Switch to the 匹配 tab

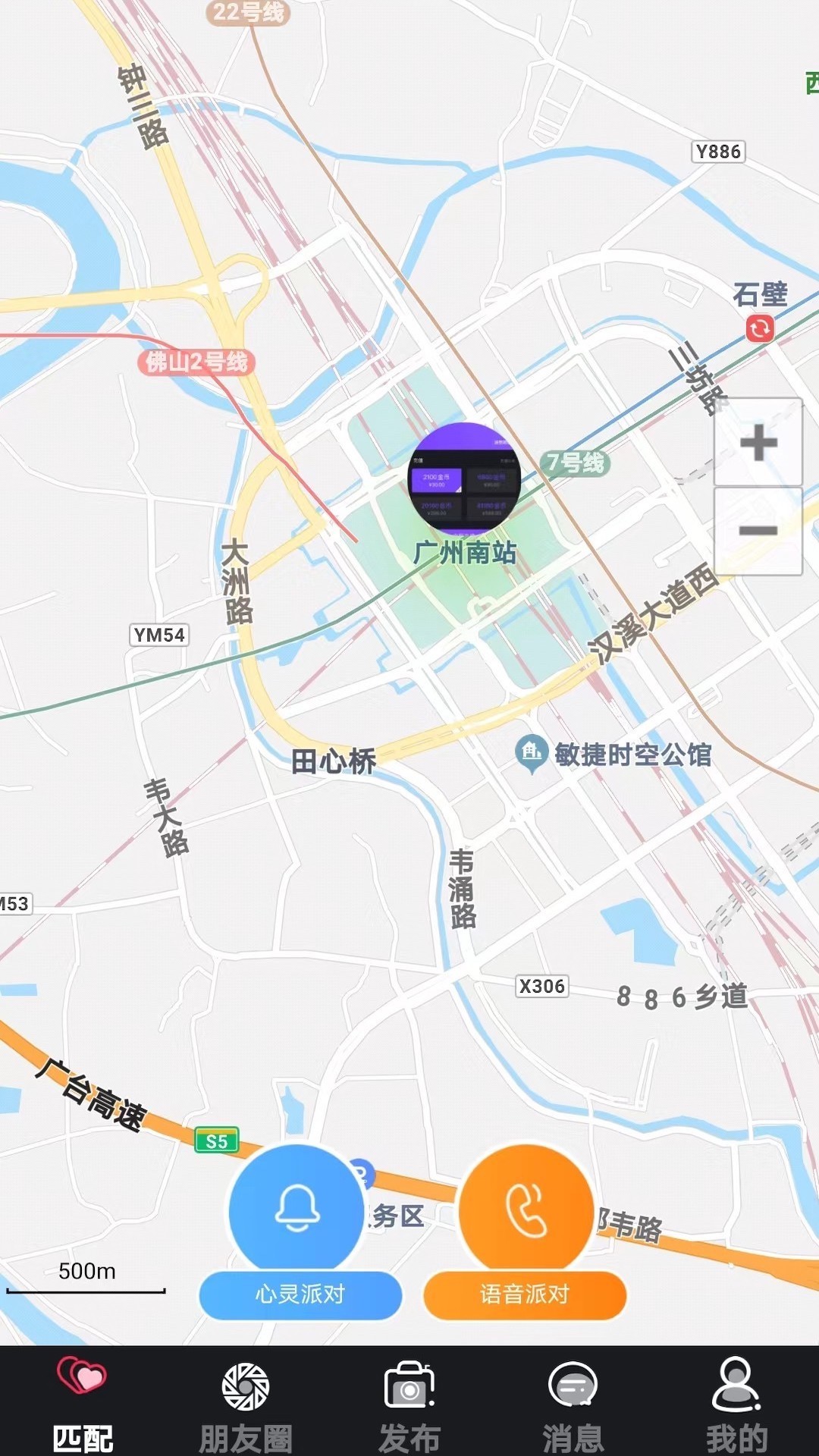[82, 1403]
